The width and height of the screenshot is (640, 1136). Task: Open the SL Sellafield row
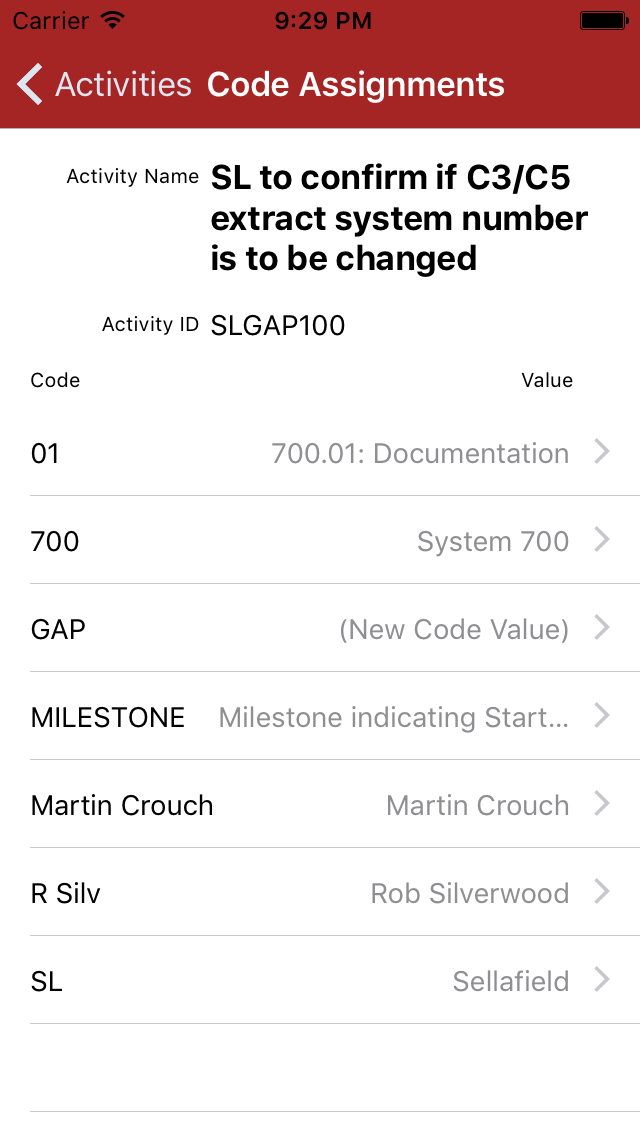pos(320,981)
